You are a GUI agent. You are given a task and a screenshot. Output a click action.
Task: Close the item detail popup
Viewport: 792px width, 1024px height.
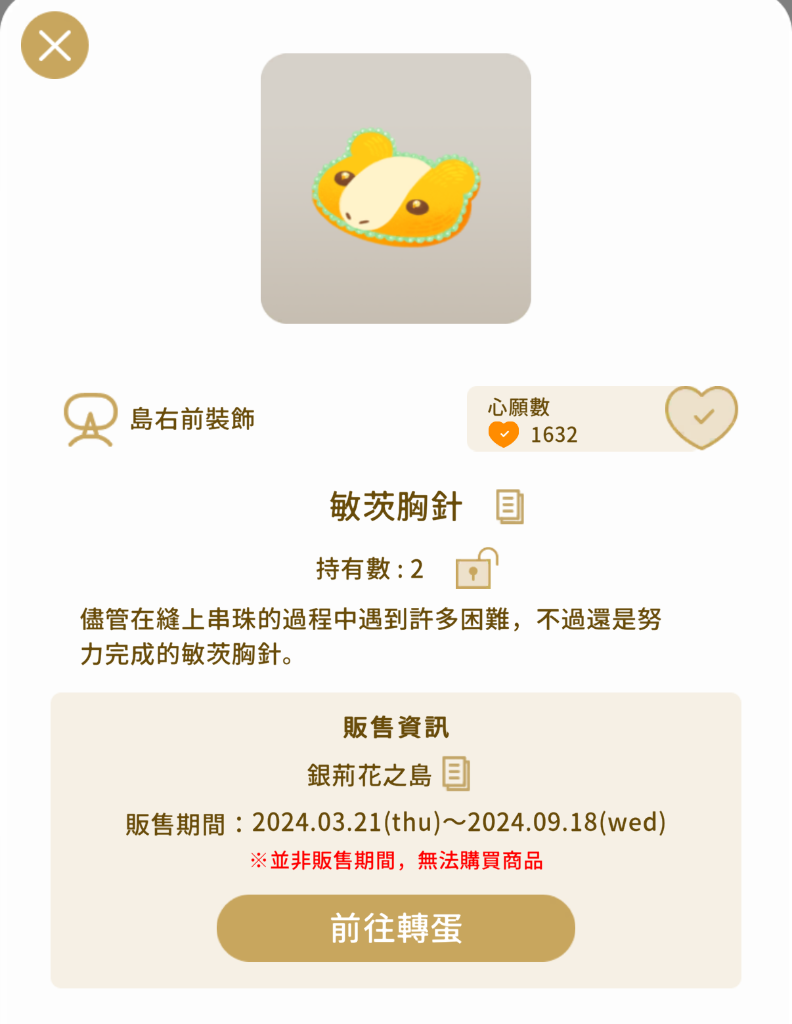[55, 45]
